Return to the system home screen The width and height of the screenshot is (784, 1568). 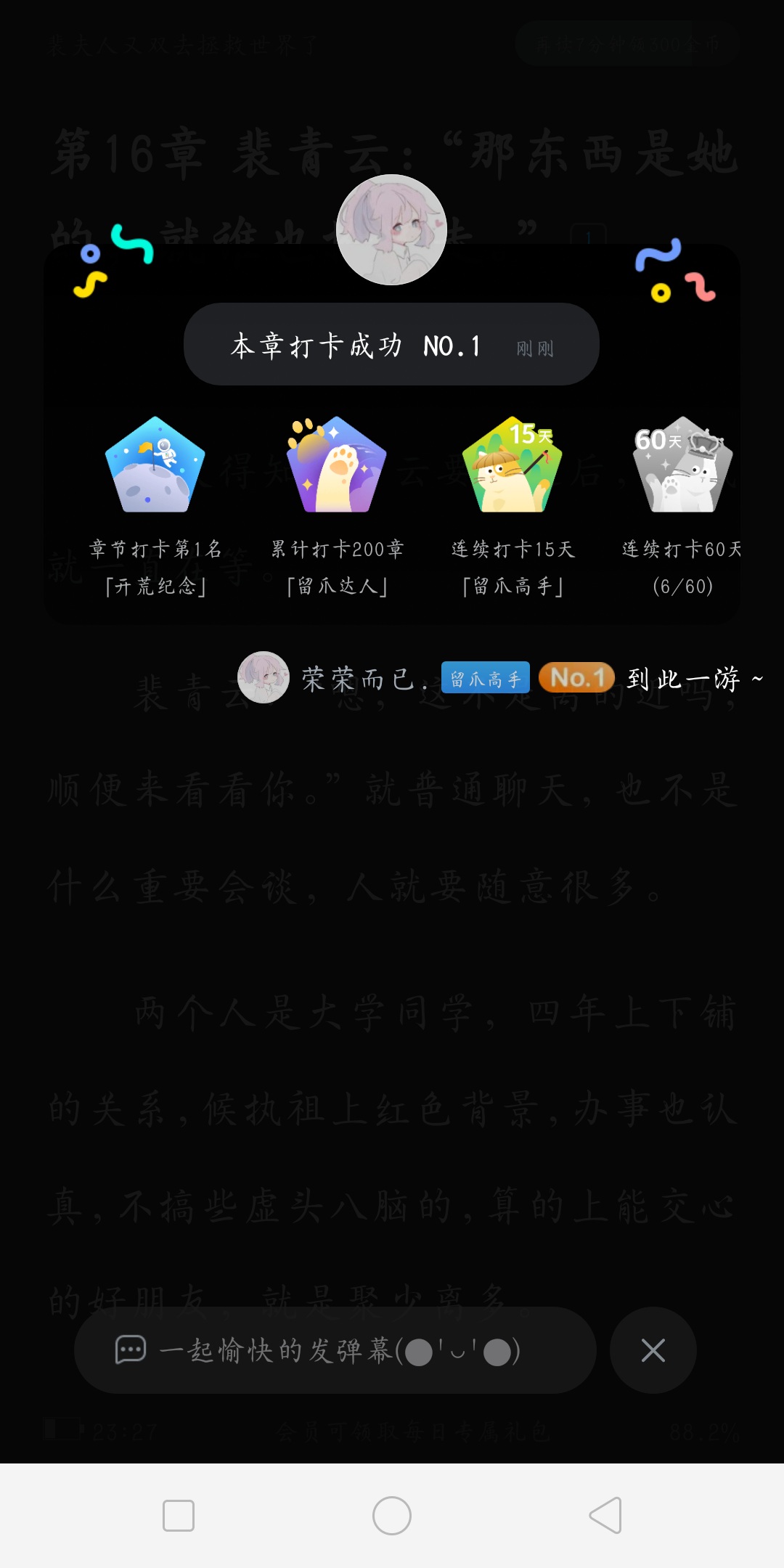(392, 1515)
